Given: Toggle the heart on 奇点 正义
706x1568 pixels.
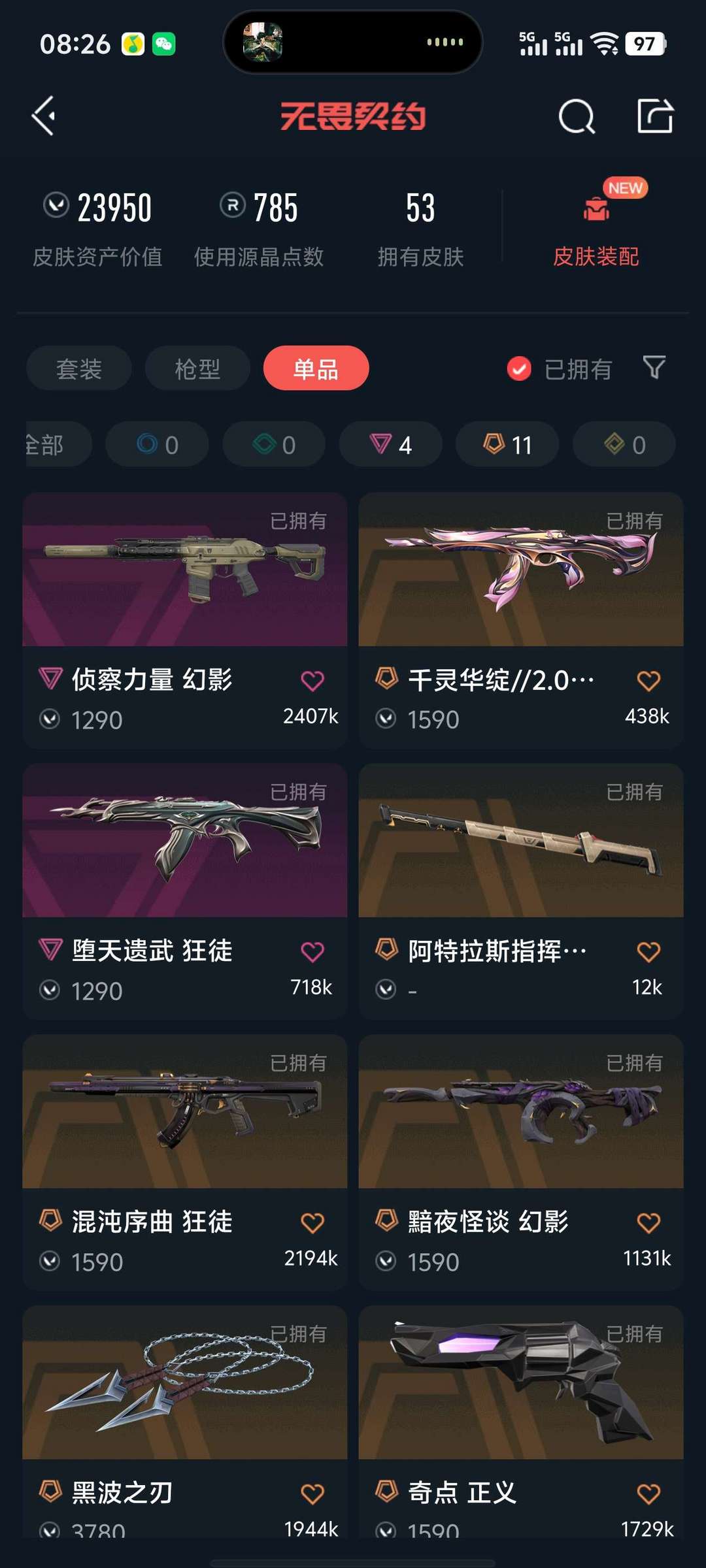Looking at the screenshot, I should tap(647, 1493).
